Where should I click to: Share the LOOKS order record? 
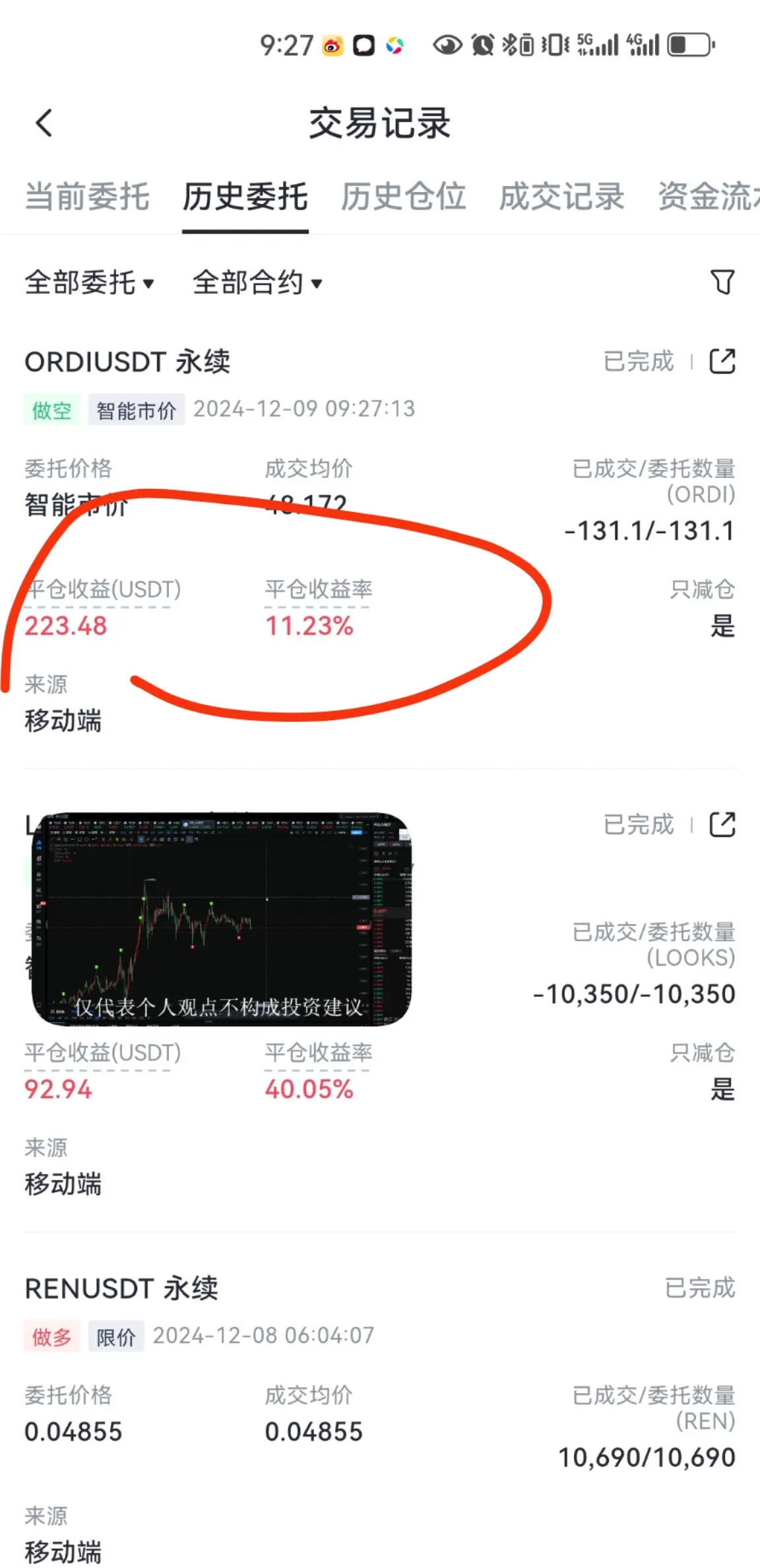pyautogui.click(x=722, y=825)
